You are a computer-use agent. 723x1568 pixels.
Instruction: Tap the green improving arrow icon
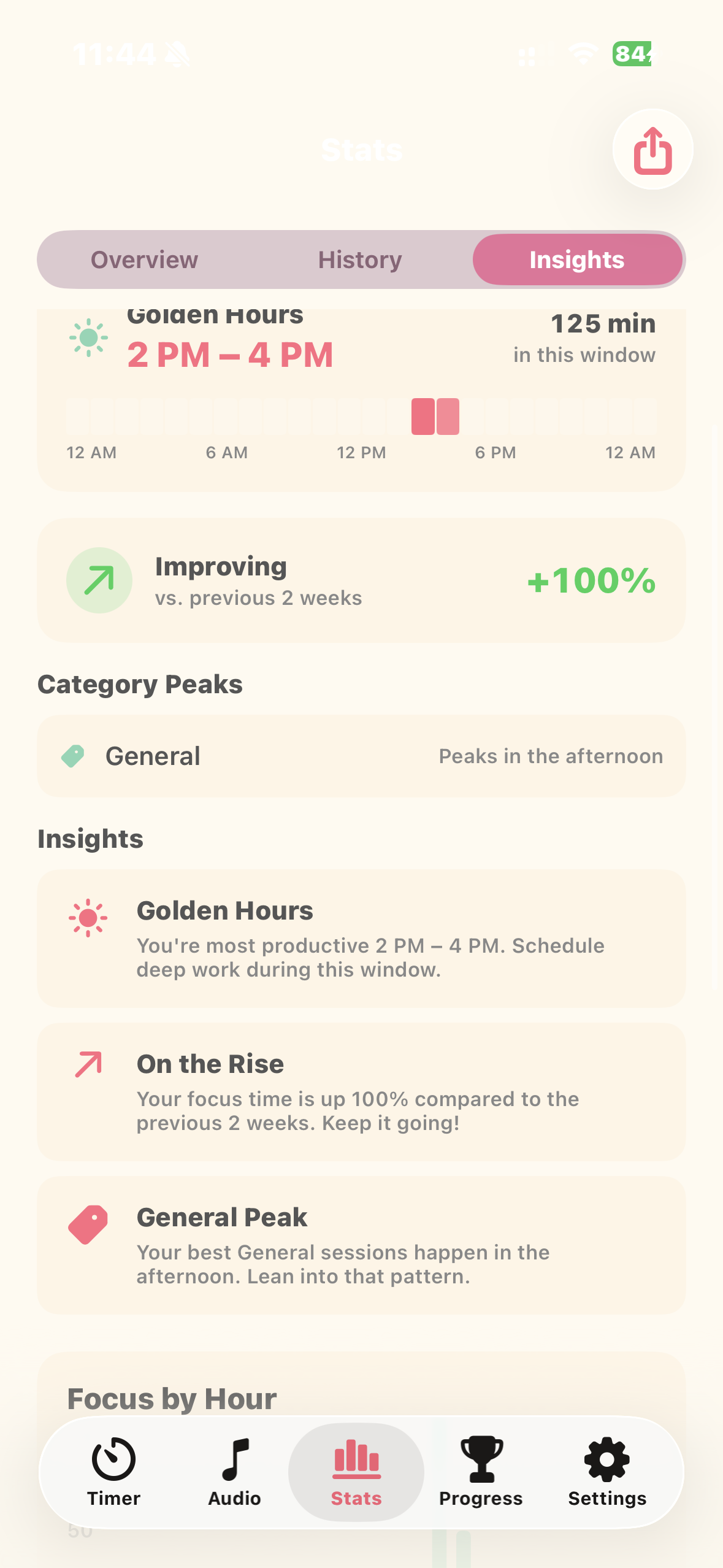pyautogui.click(x=99, y=579)
